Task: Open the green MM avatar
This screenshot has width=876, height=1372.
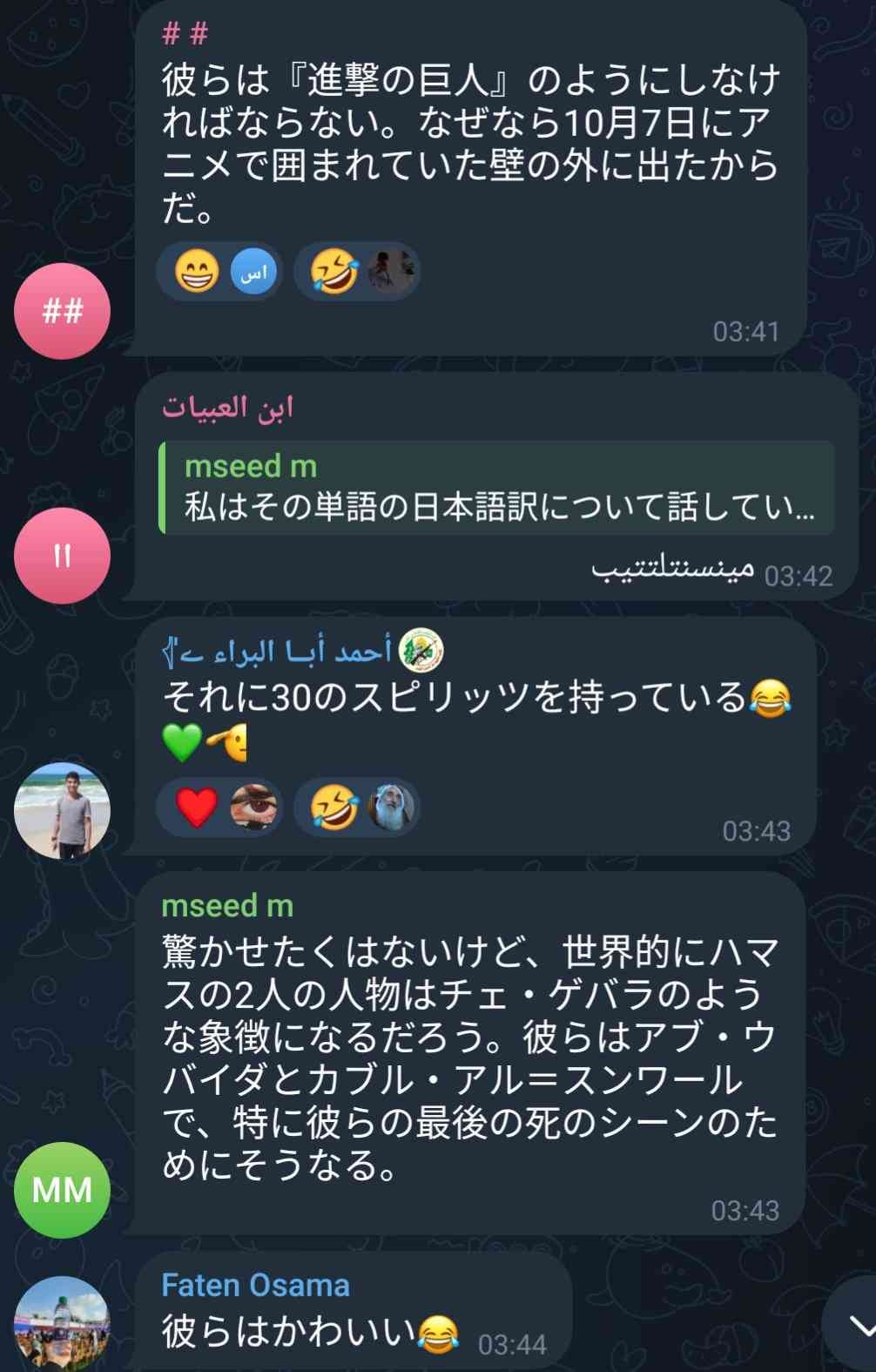Action: 62,1190
